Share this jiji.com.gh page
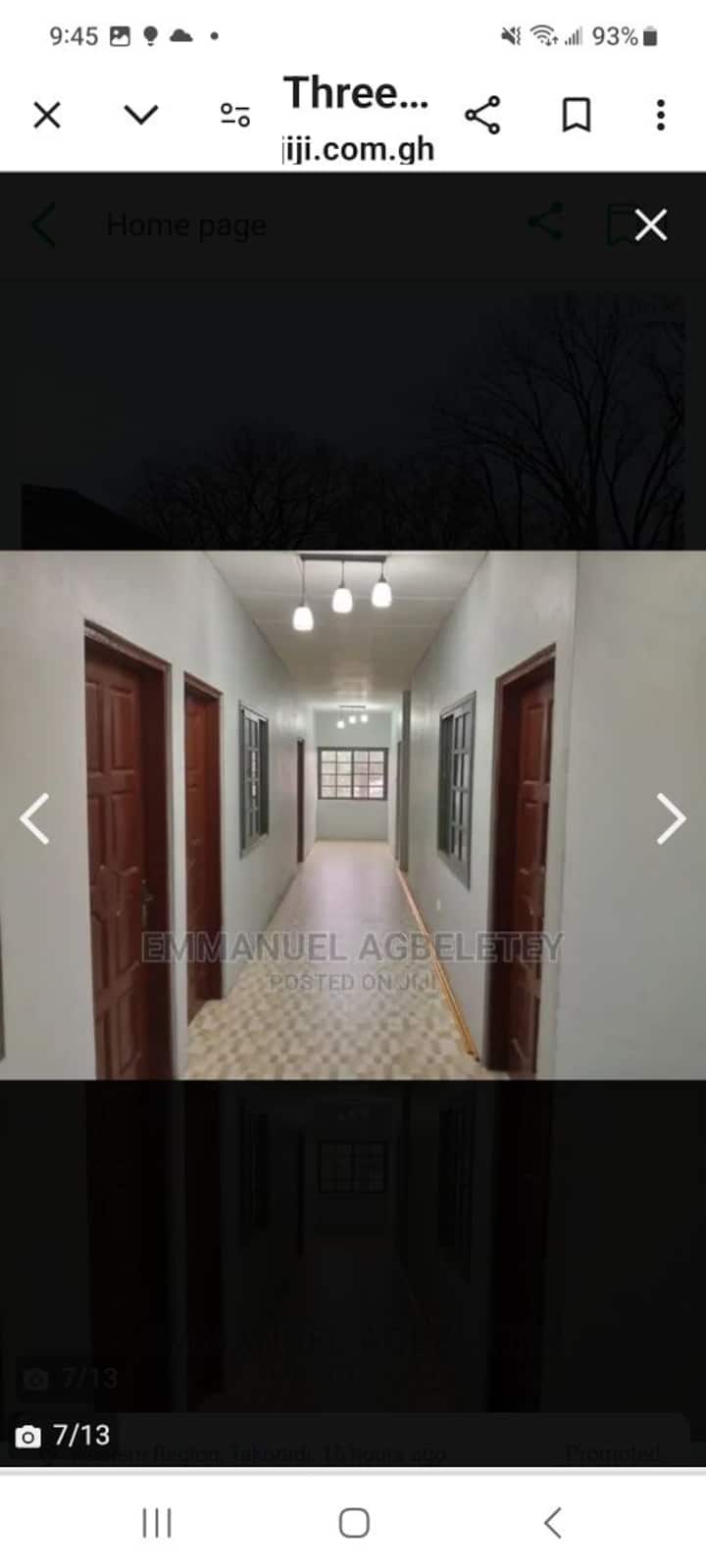The height and width of the screenshot is (1568, 706). 481,116
